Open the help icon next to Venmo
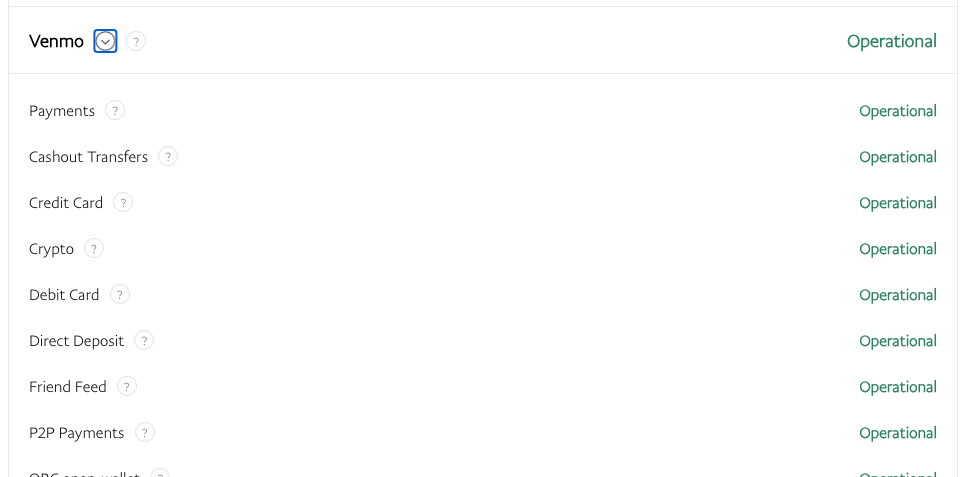 [x=136, y=41]
